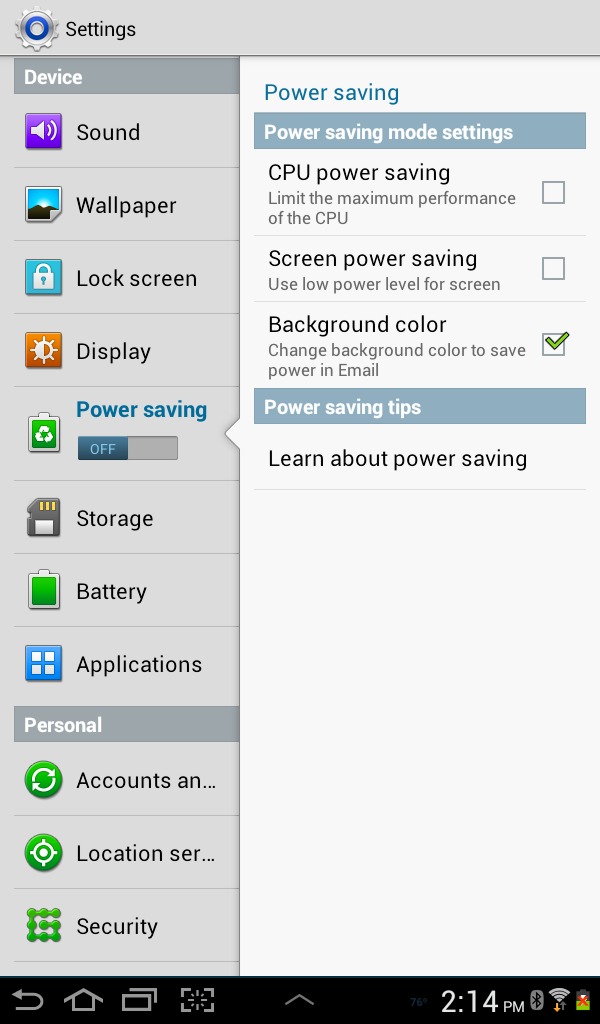600x1024 pixels.
Task: Open Learn about power saving
Action: pos(420,458)
